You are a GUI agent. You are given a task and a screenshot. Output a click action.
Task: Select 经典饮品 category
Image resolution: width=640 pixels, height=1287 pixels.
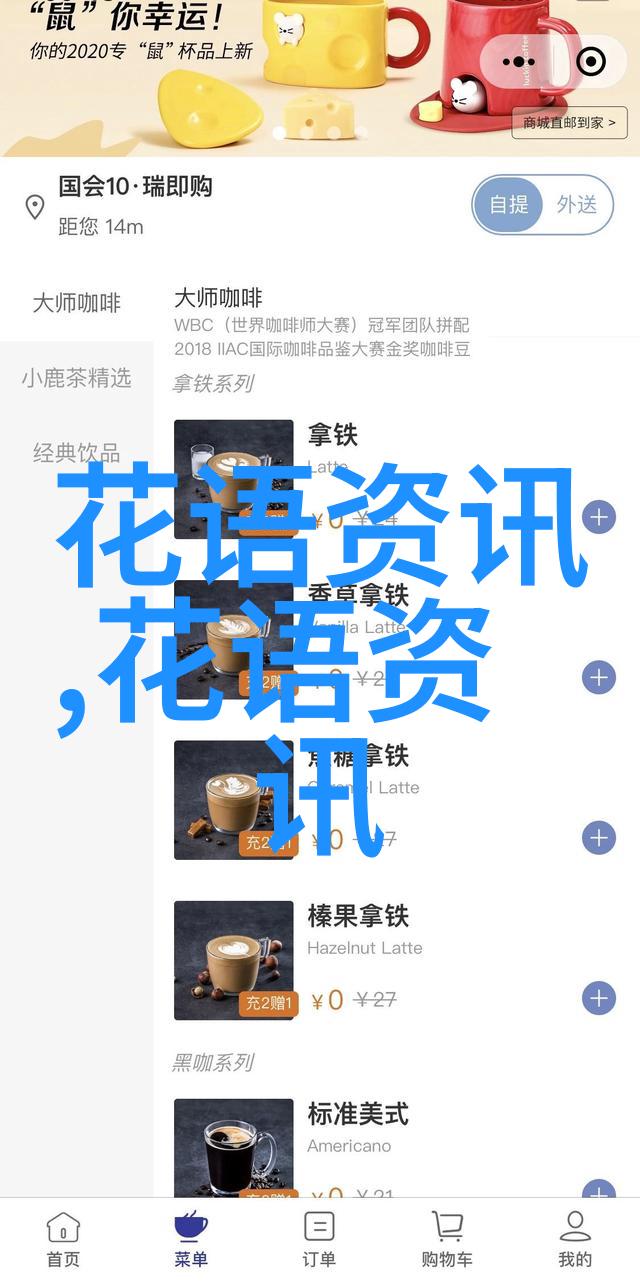point(76,452)
